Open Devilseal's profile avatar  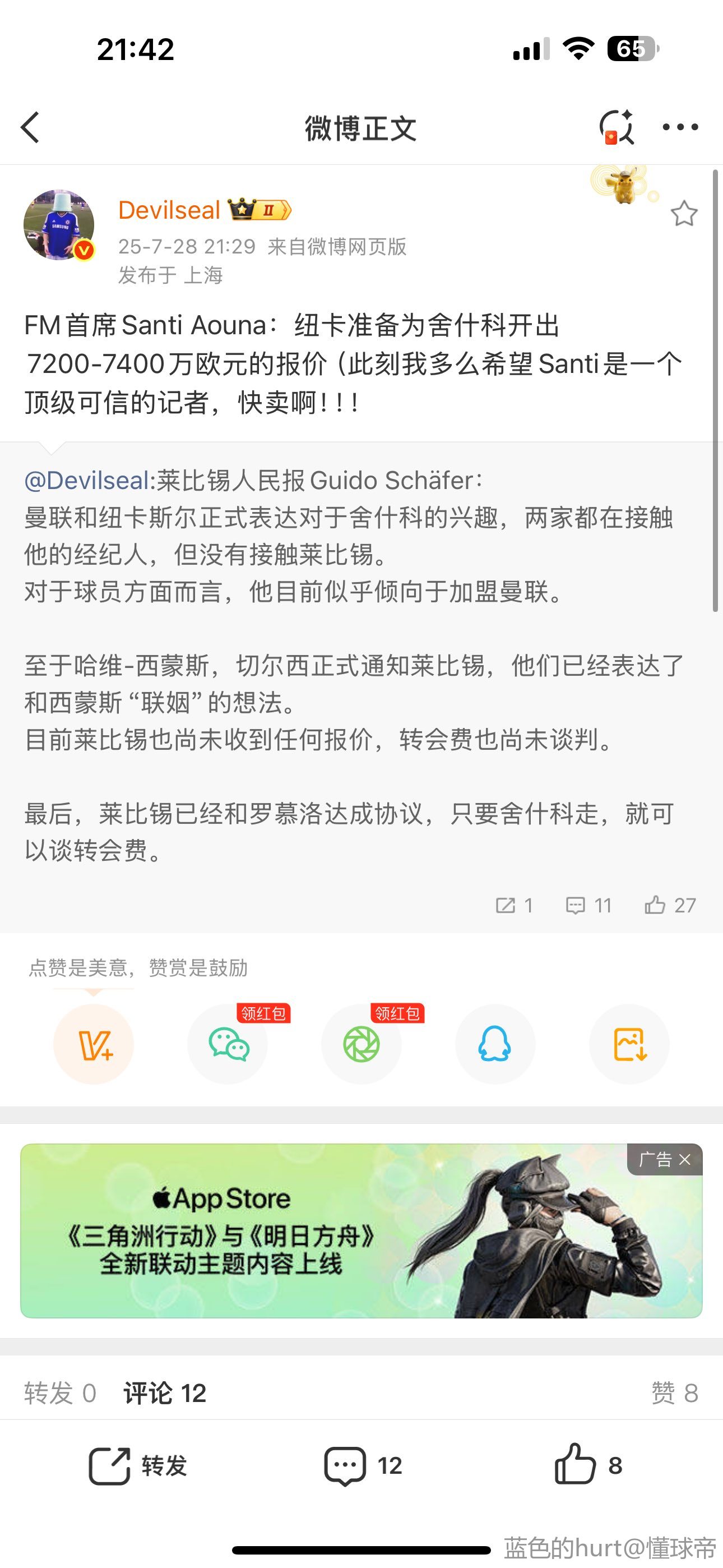(59, 225)
